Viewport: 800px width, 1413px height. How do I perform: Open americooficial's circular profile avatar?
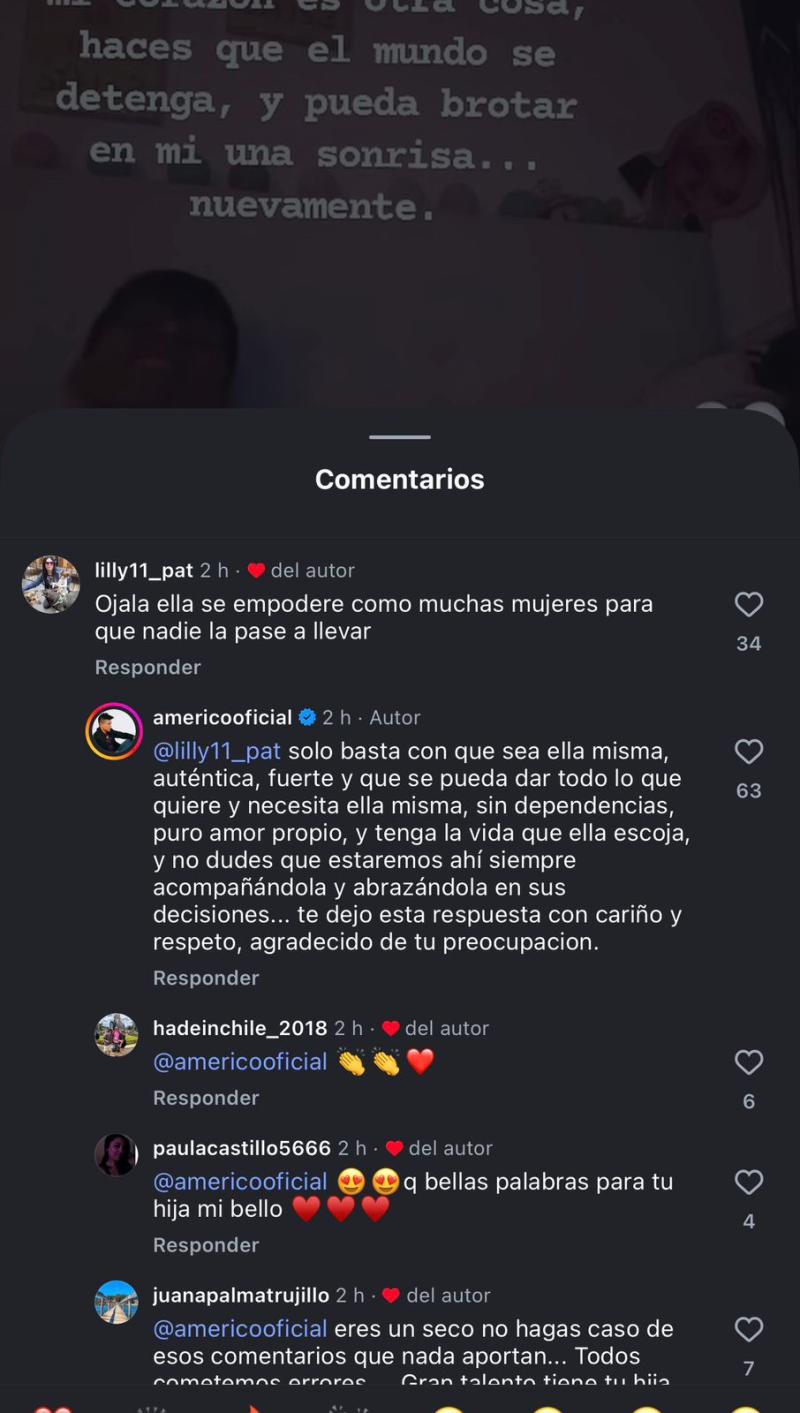[x=114, y=722]
